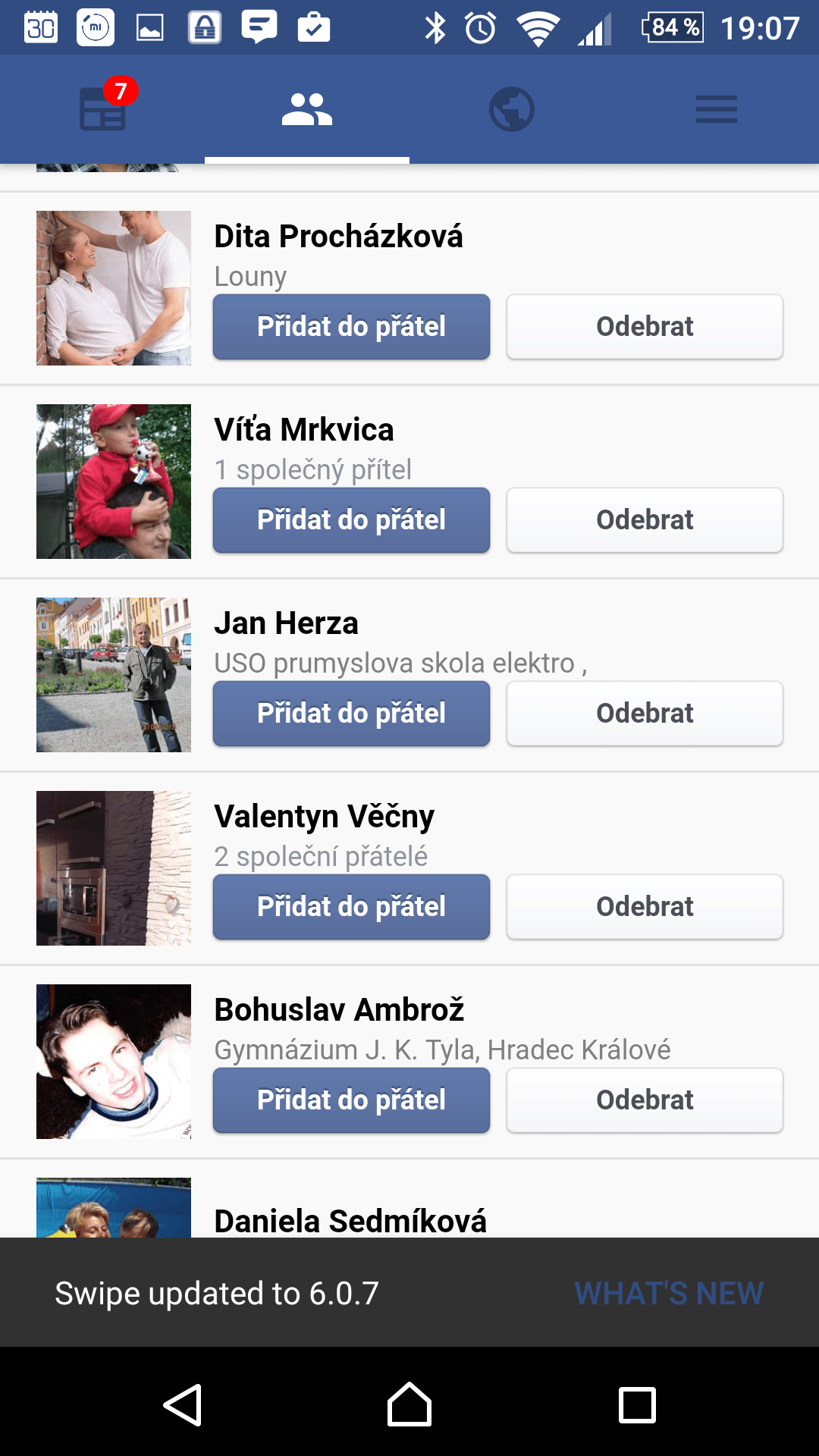Remove Valentyn Věčny suggestion
Viewport: 819px width, 1456px height.
645,907
